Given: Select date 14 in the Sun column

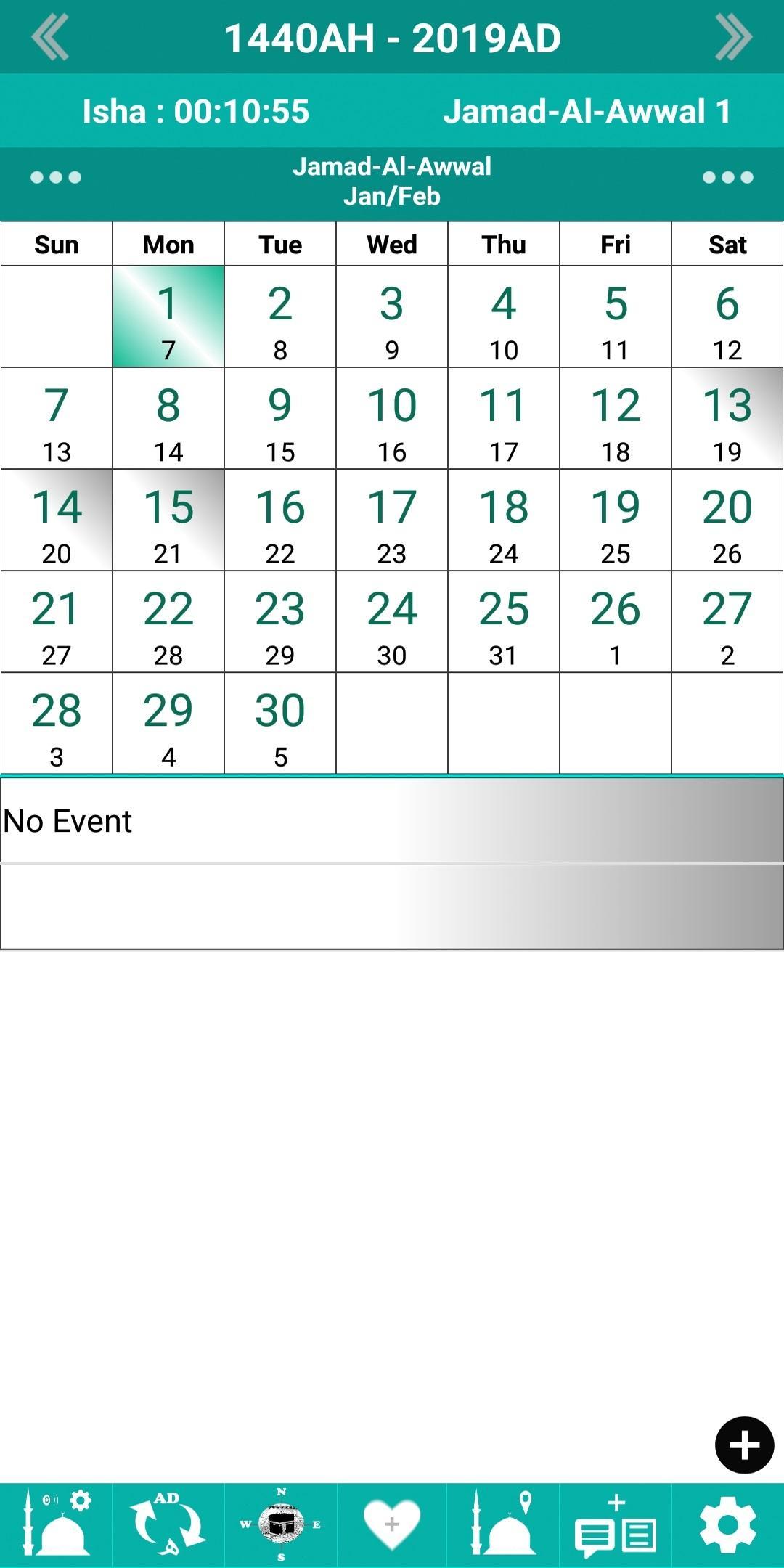Looking at the screenshot, I should click(56, 519).
